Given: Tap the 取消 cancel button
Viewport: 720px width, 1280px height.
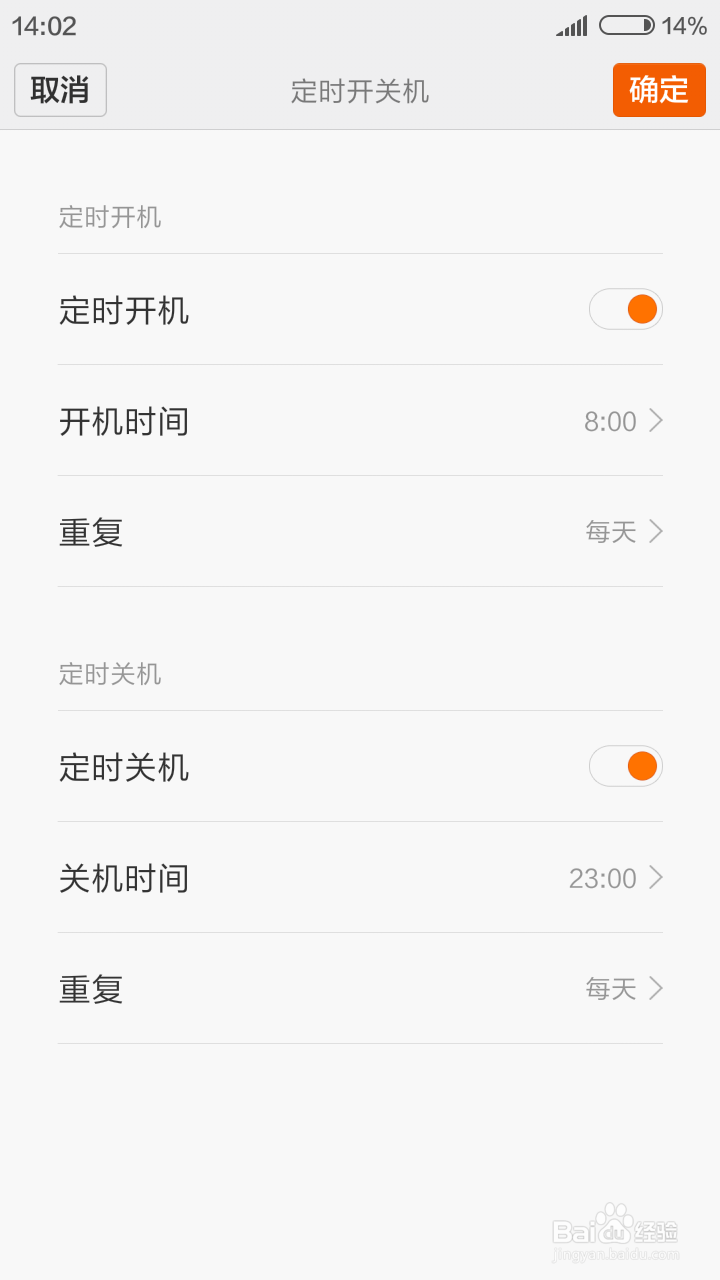Looking at the screenshot, I should (x=60, y=90).
